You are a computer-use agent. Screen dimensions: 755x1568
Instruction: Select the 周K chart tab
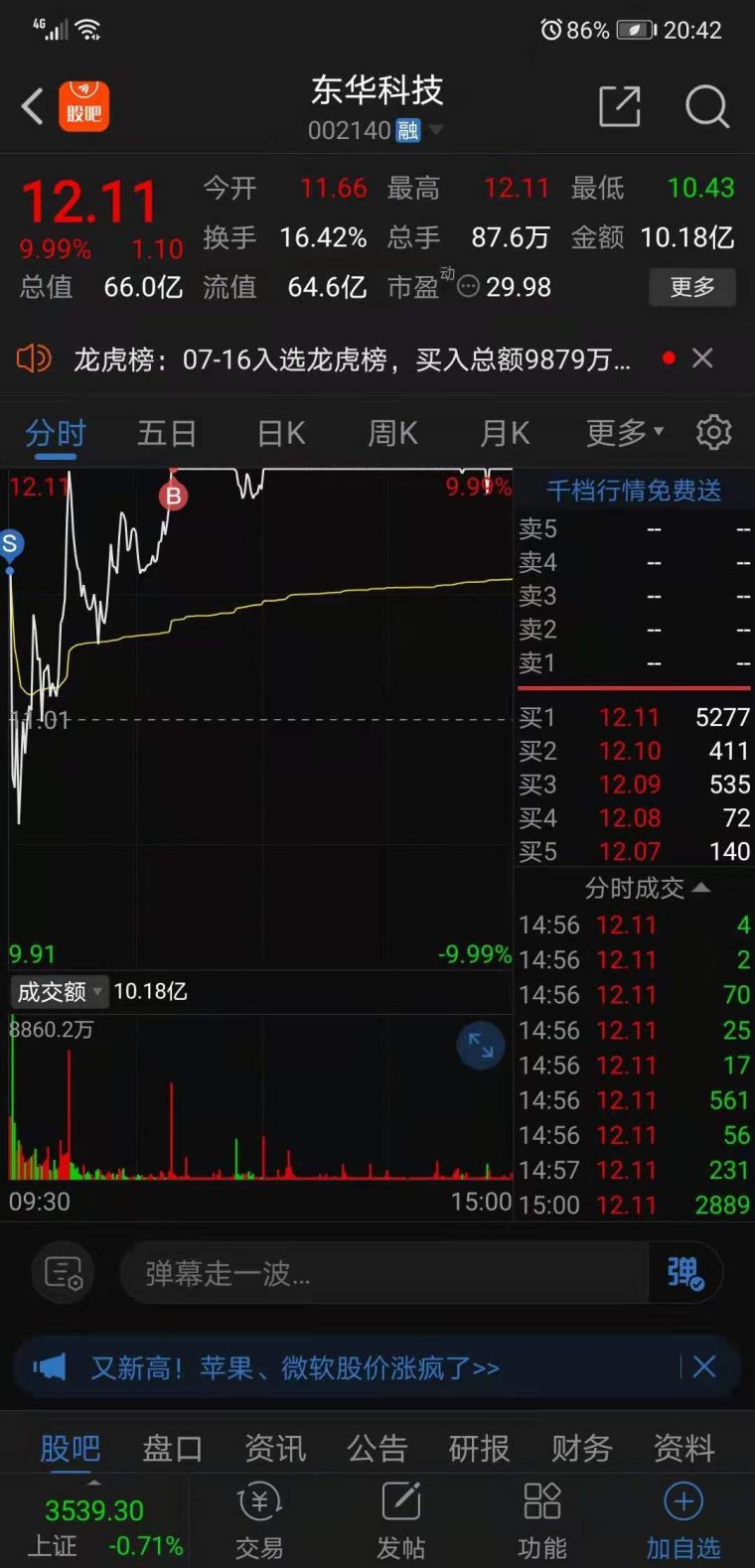point(392,433)
